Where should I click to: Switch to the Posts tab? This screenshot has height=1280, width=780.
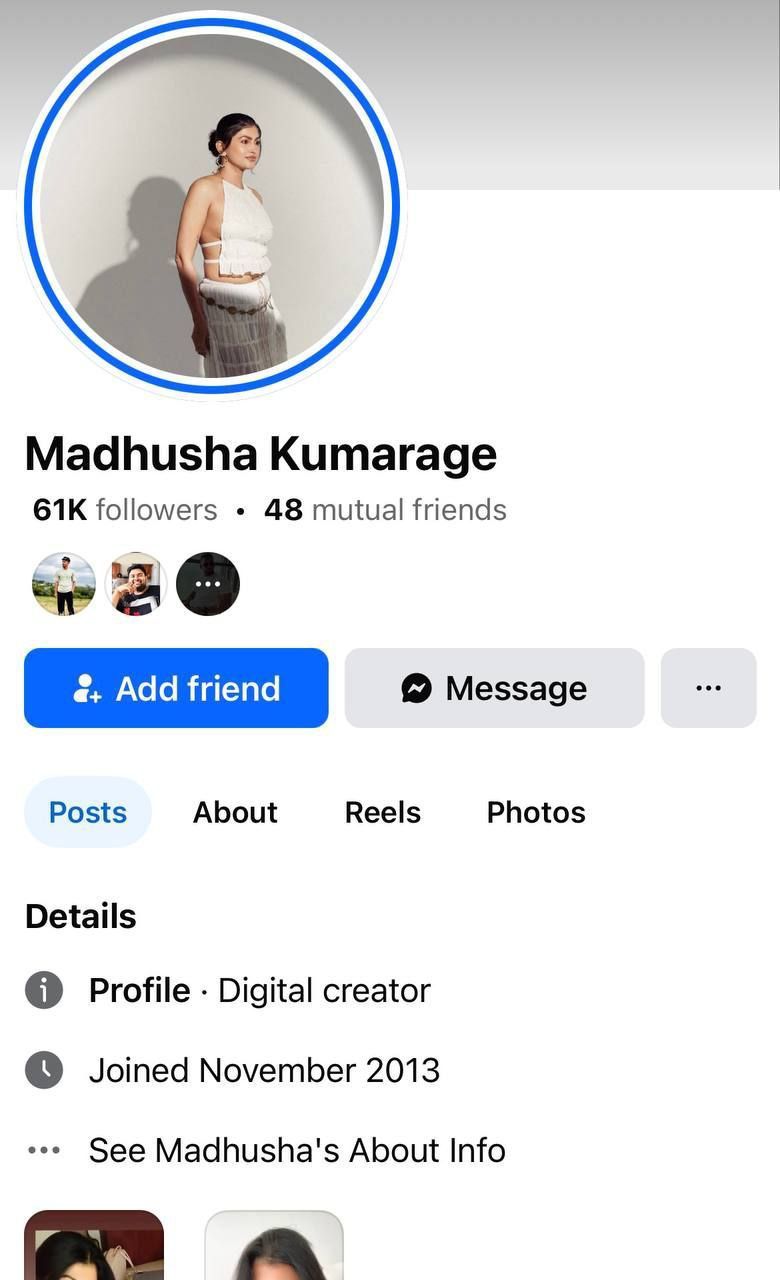(88, 812)
